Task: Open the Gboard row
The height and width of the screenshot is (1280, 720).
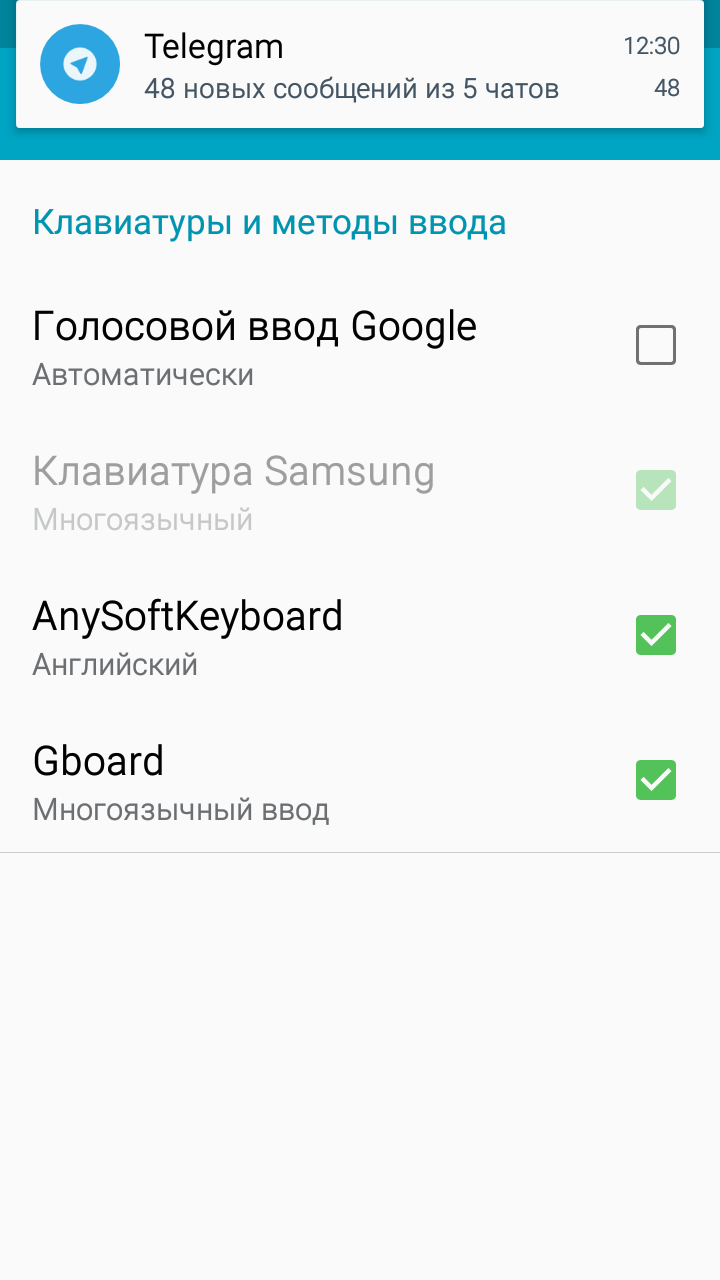Action: [x=180, y=780]
